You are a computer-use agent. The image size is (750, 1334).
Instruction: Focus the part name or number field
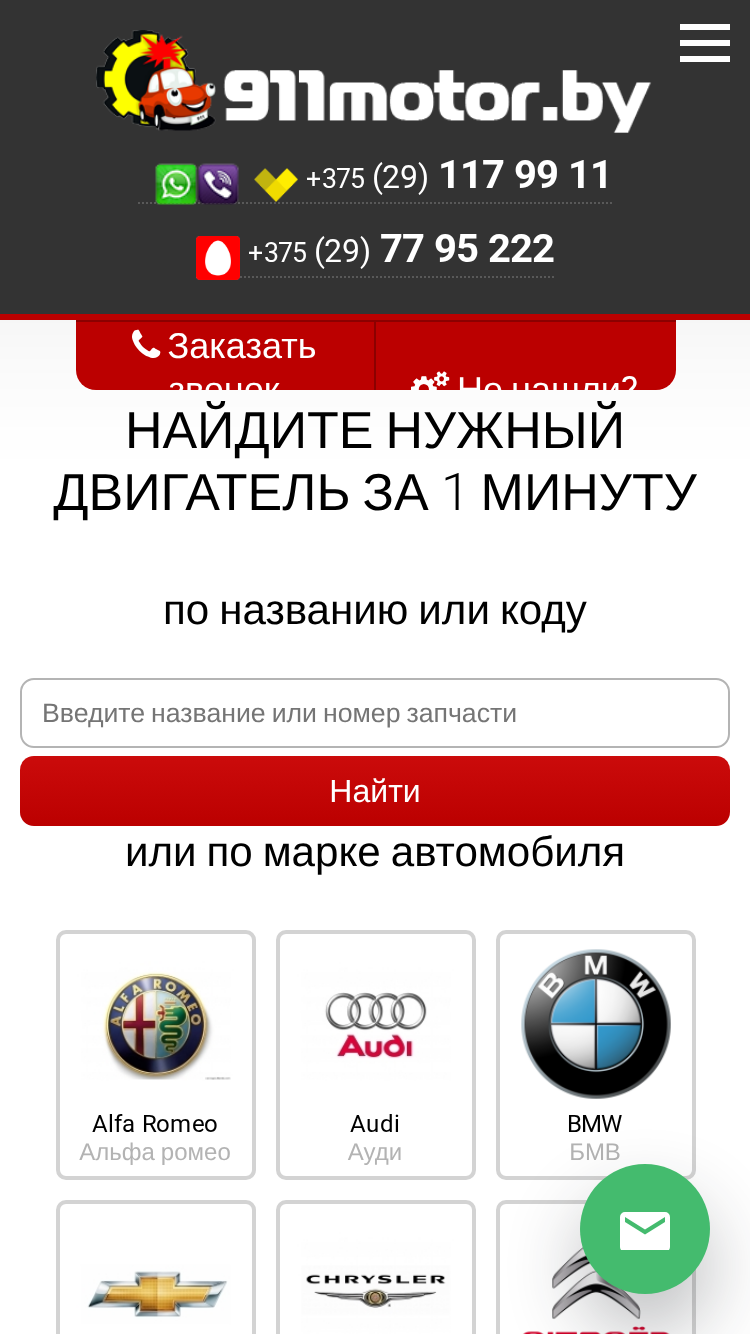(x=375, y=713)
